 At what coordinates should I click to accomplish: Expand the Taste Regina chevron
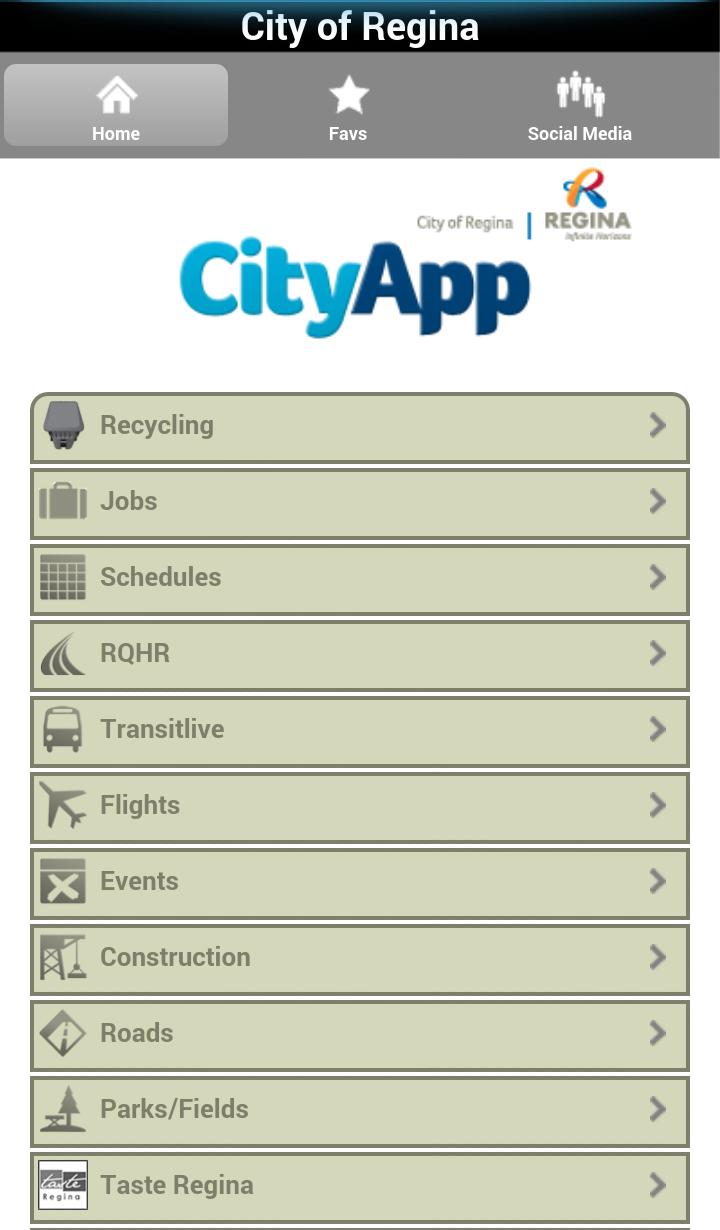[x=658, y=1184]
